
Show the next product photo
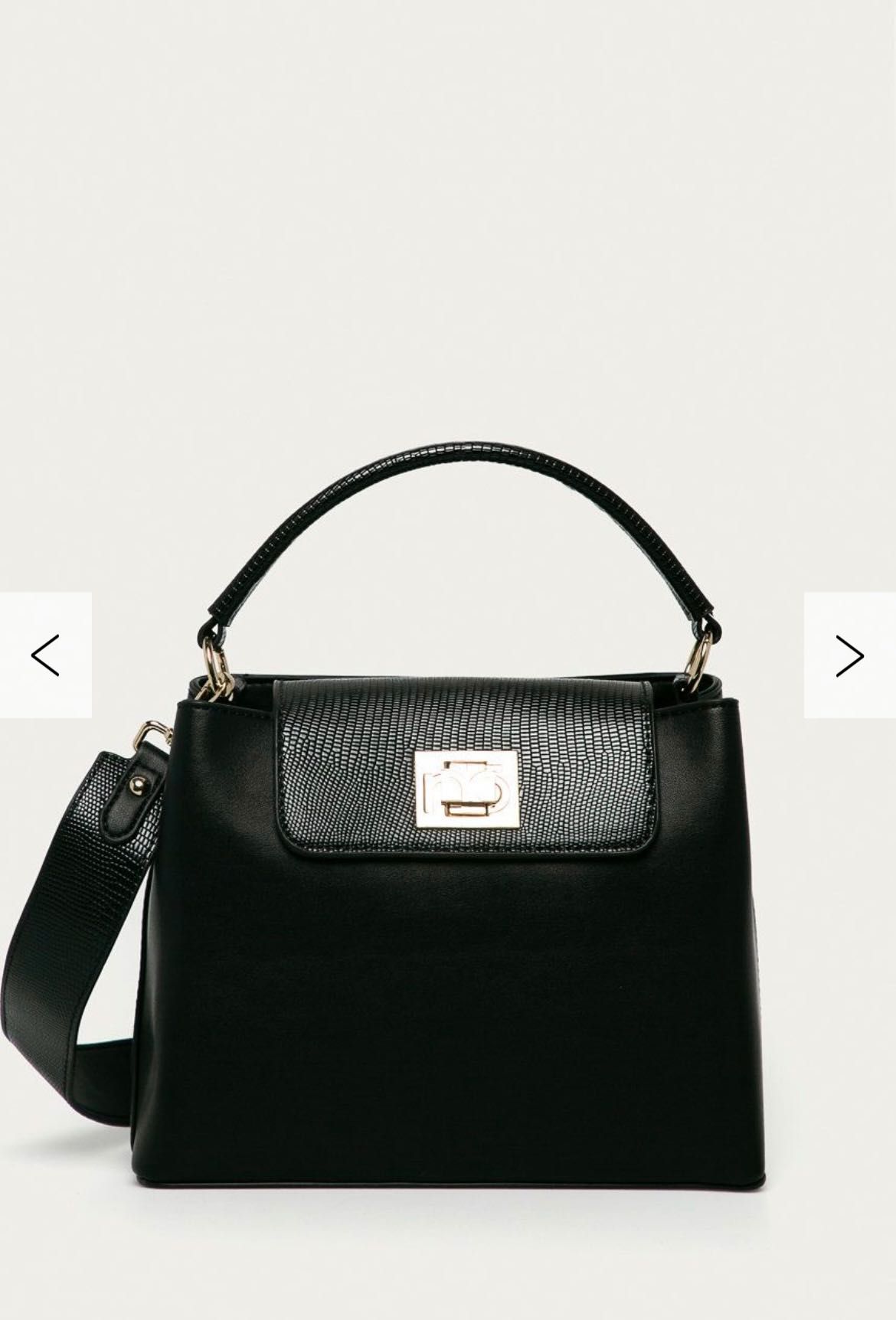pyautogui.click(x=849, y=655)
